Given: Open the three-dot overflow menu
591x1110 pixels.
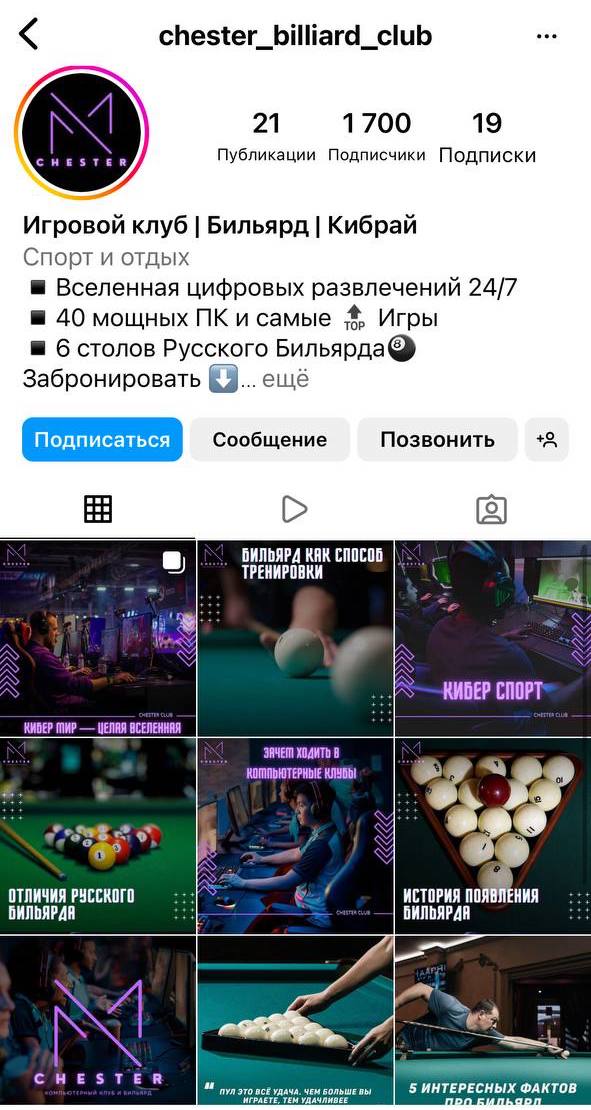Looking at the screenshot, I should [x=546, y=36].
